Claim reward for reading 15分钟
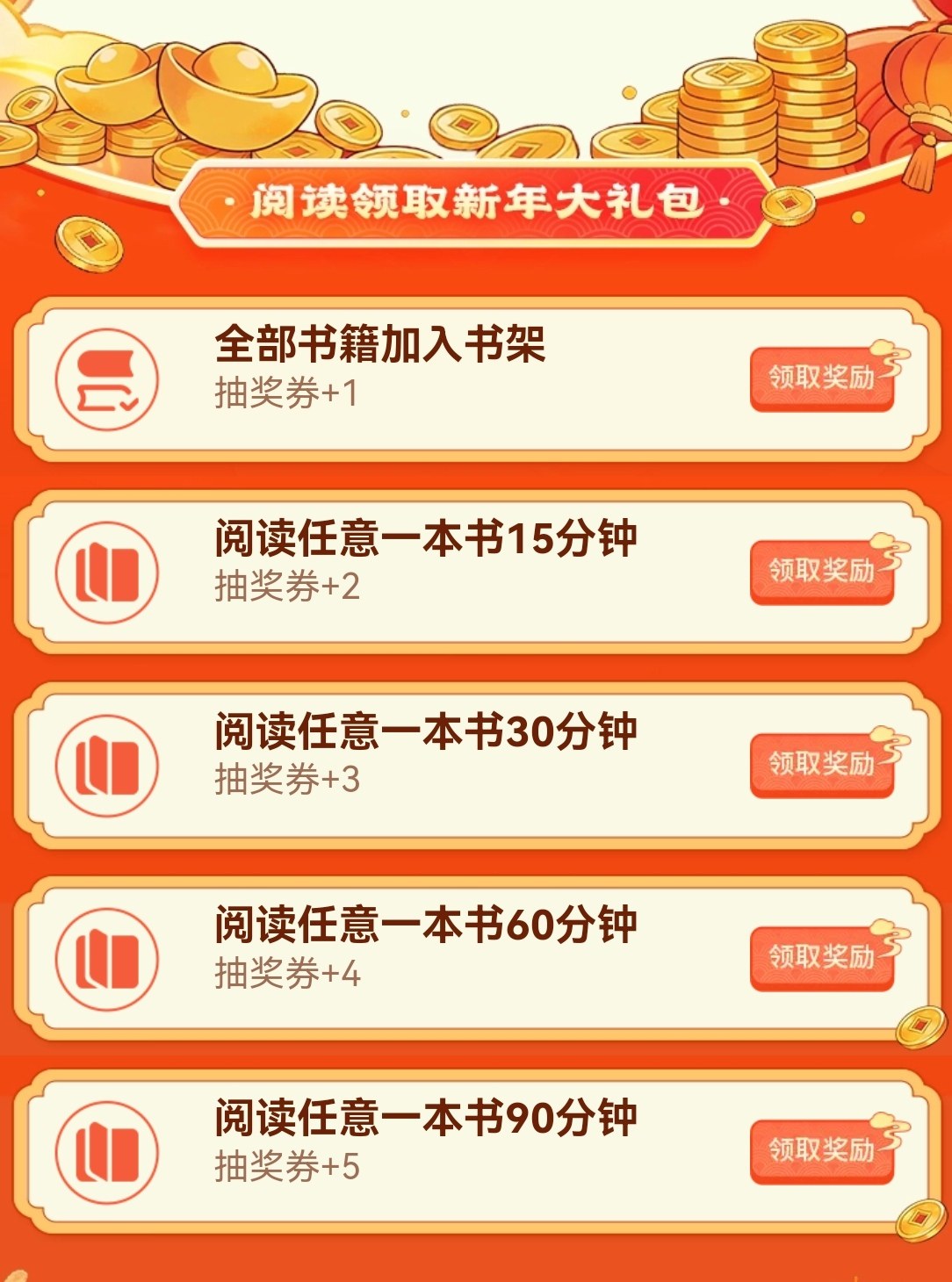The image size is (952, 1282). pos(821,572)
